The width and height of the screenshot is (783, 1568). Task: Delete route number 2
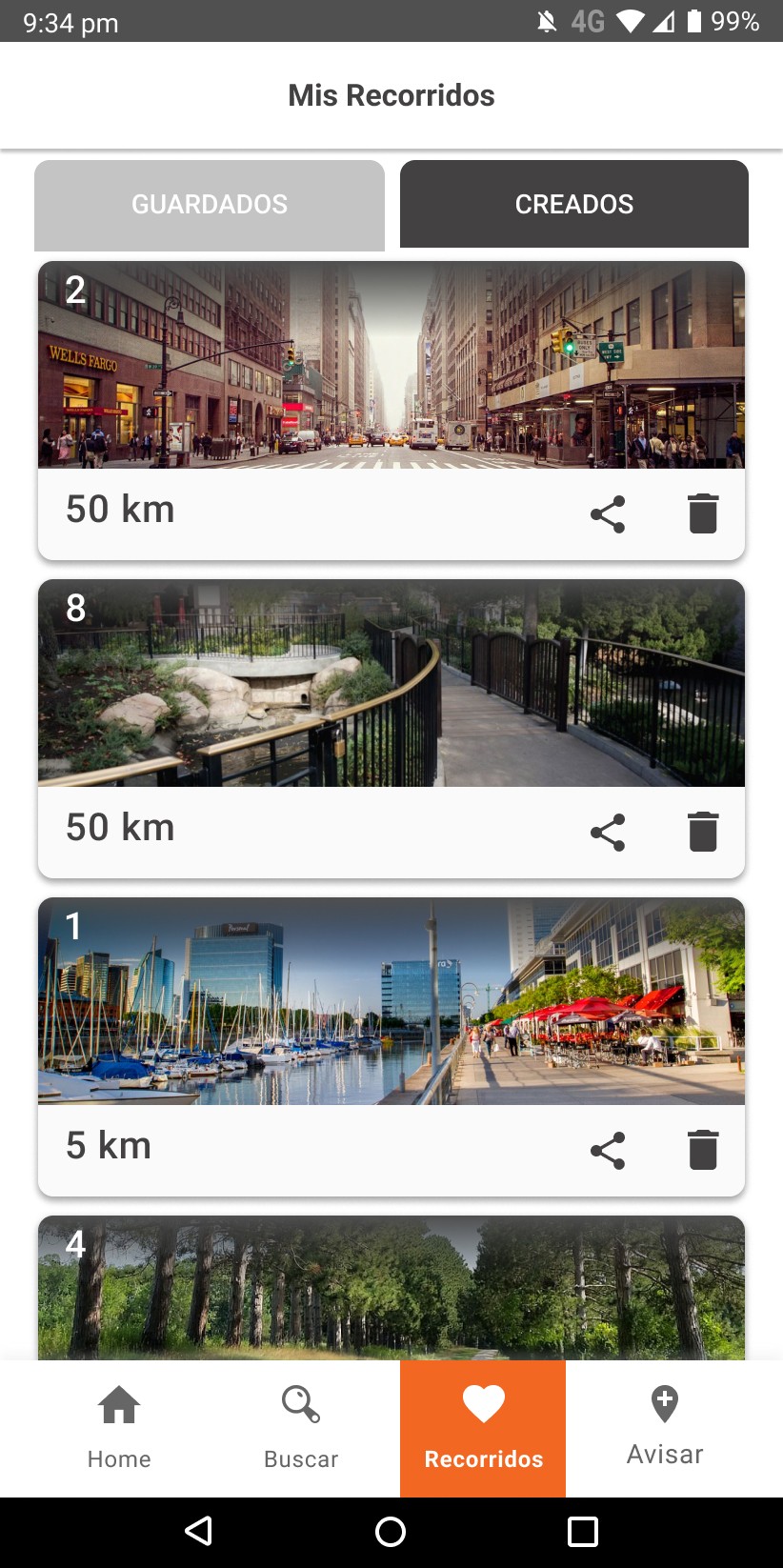coord(703,514)
